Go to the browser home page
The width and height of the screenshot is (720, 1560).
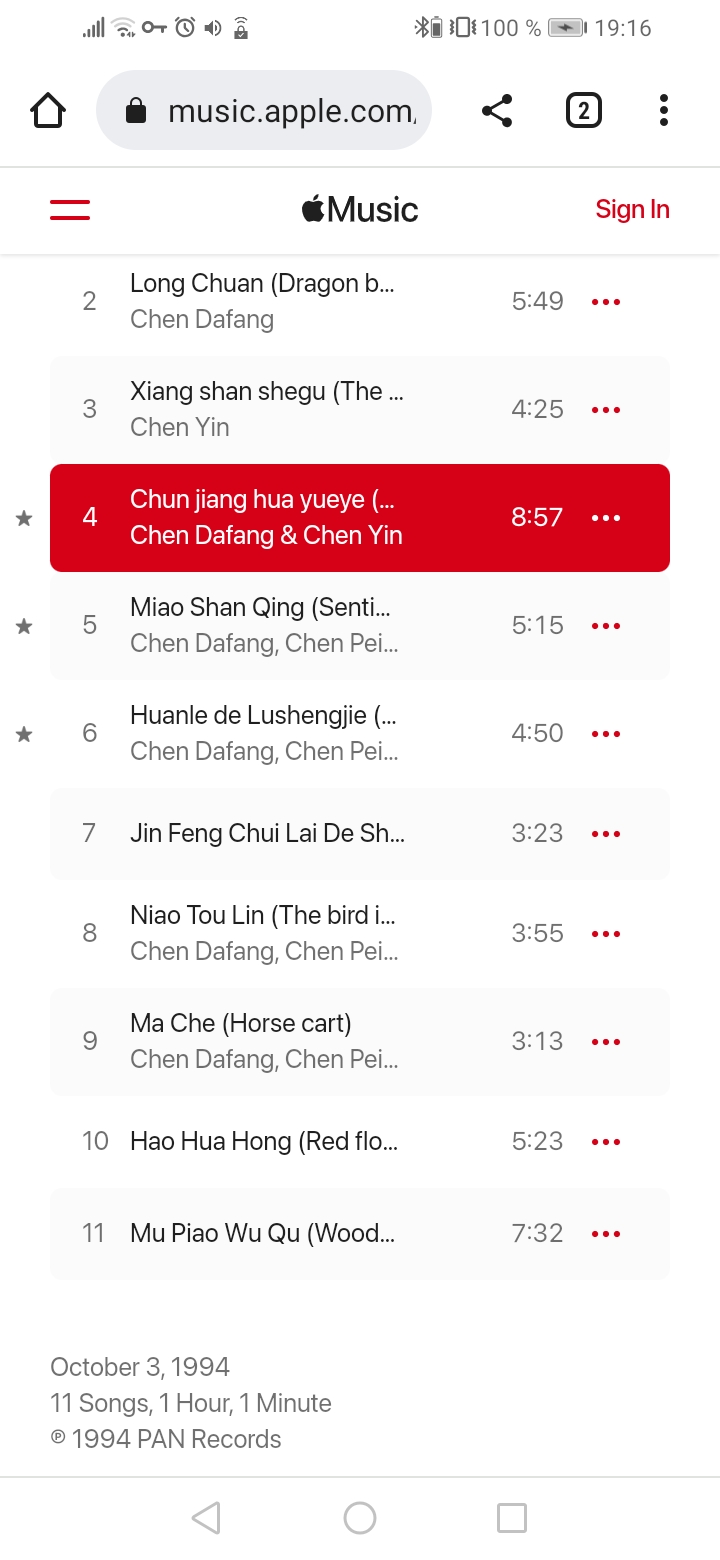[48, 110]
